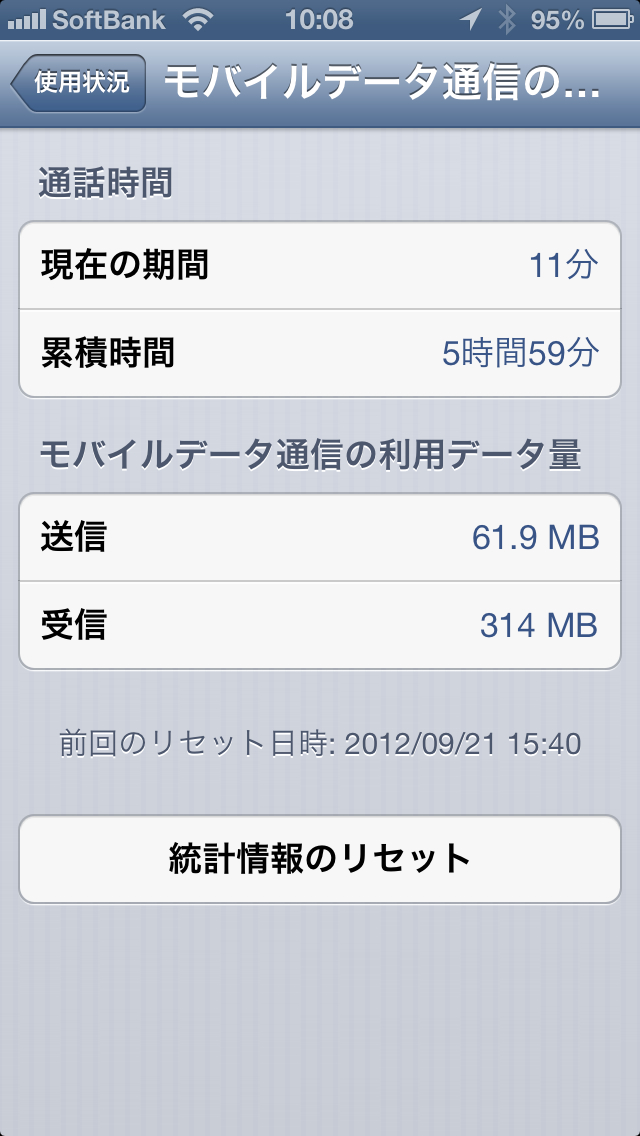The image size is (640, 1136).
Task: Go back to 使用状況
Action: [78, 83]
